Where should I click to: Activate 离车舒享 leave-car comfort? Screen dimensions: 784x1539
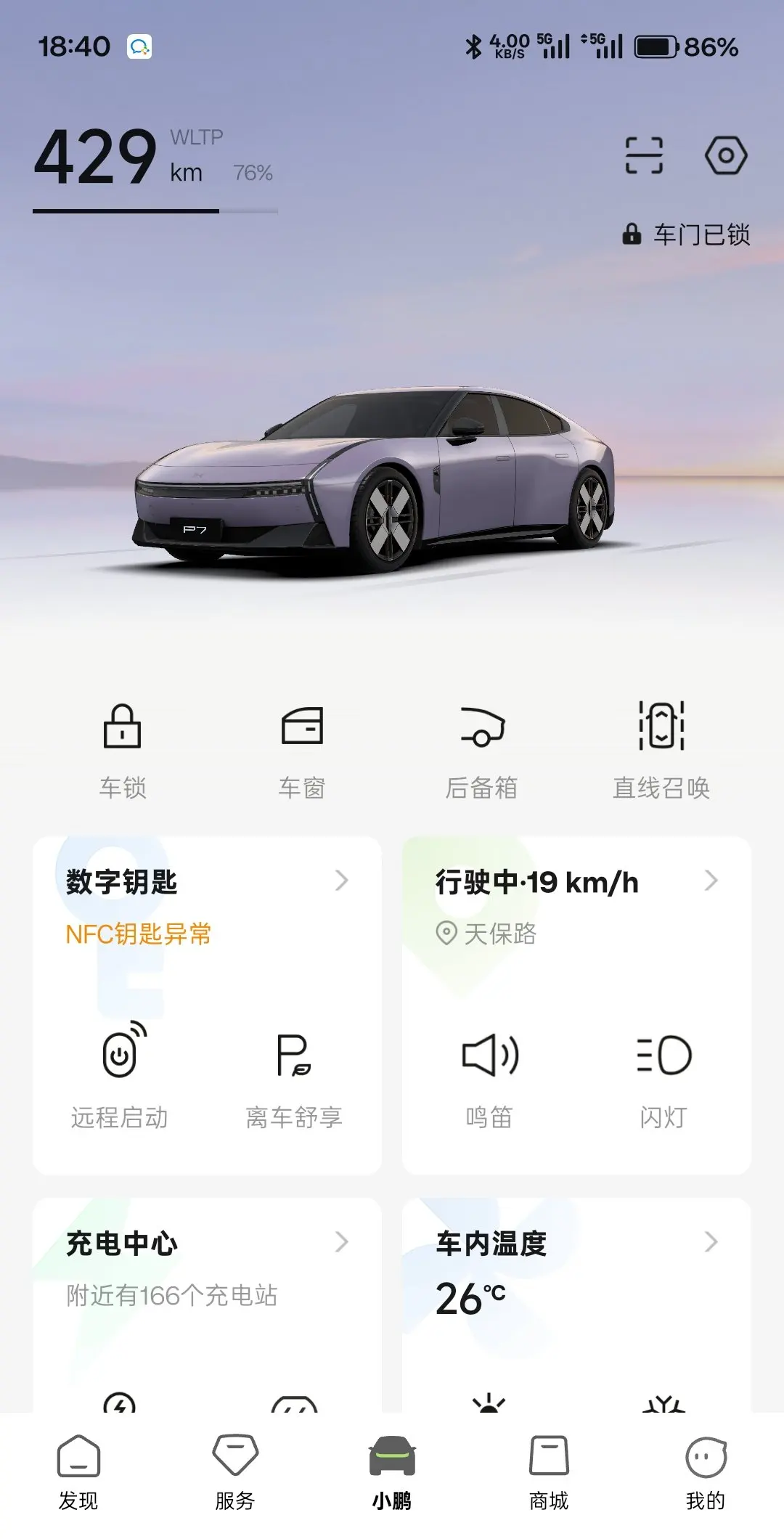coord(294,1076)
